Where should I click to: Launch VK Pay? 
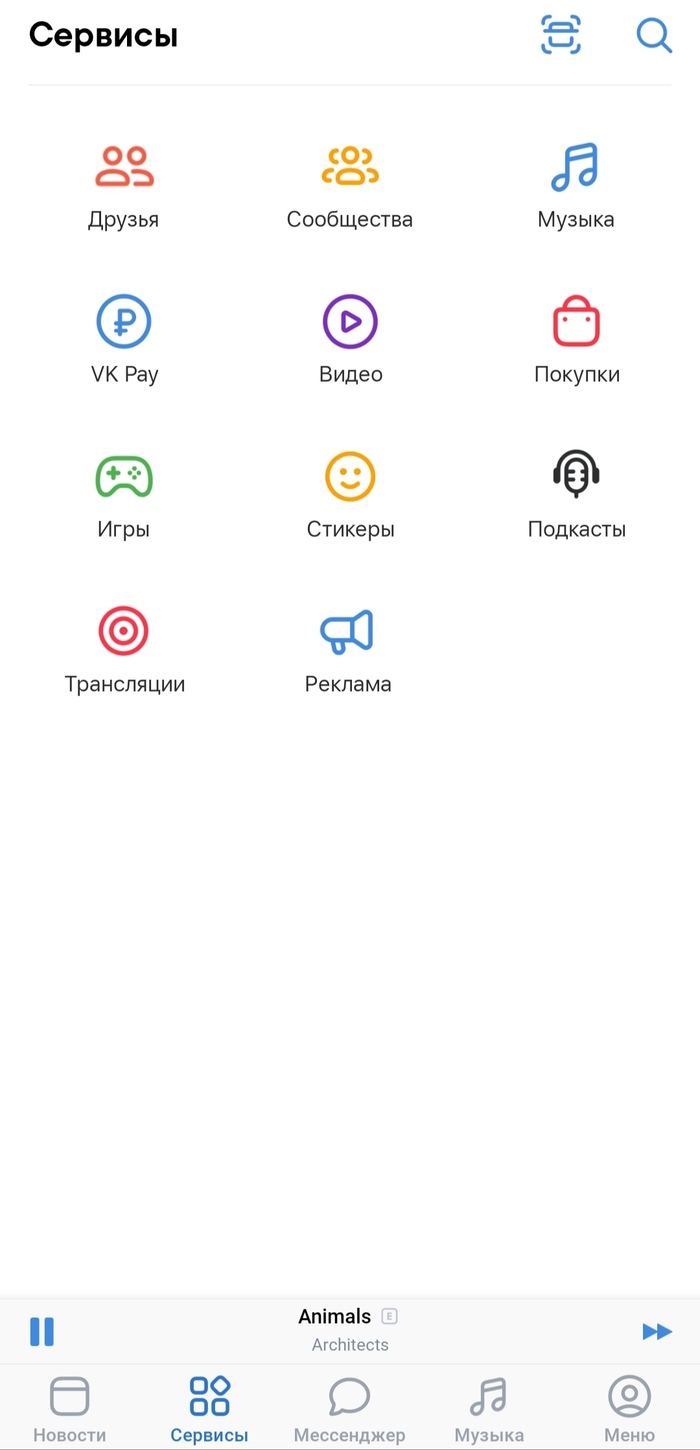(x=124, y=341)
